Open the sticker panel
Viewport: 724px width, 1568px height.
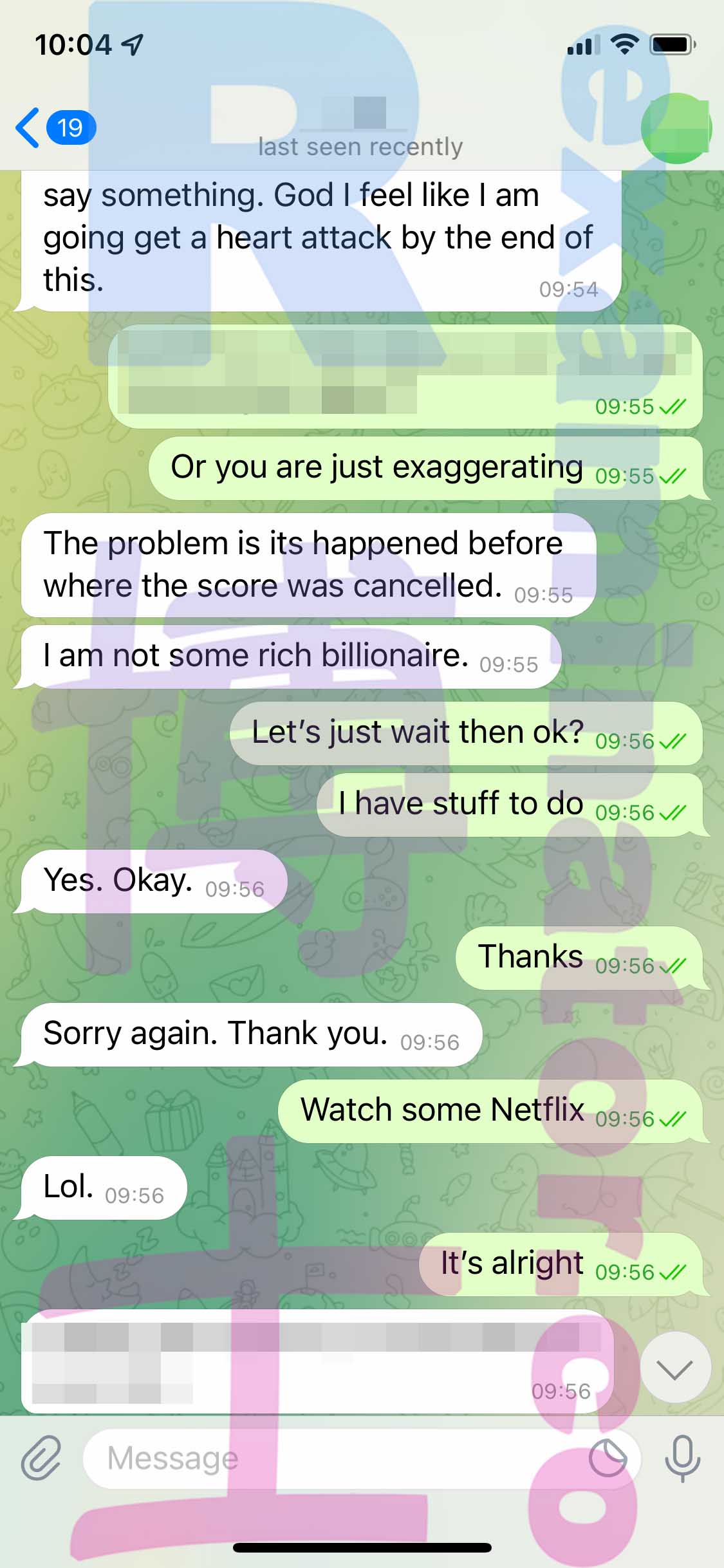tap(608, 1458)
